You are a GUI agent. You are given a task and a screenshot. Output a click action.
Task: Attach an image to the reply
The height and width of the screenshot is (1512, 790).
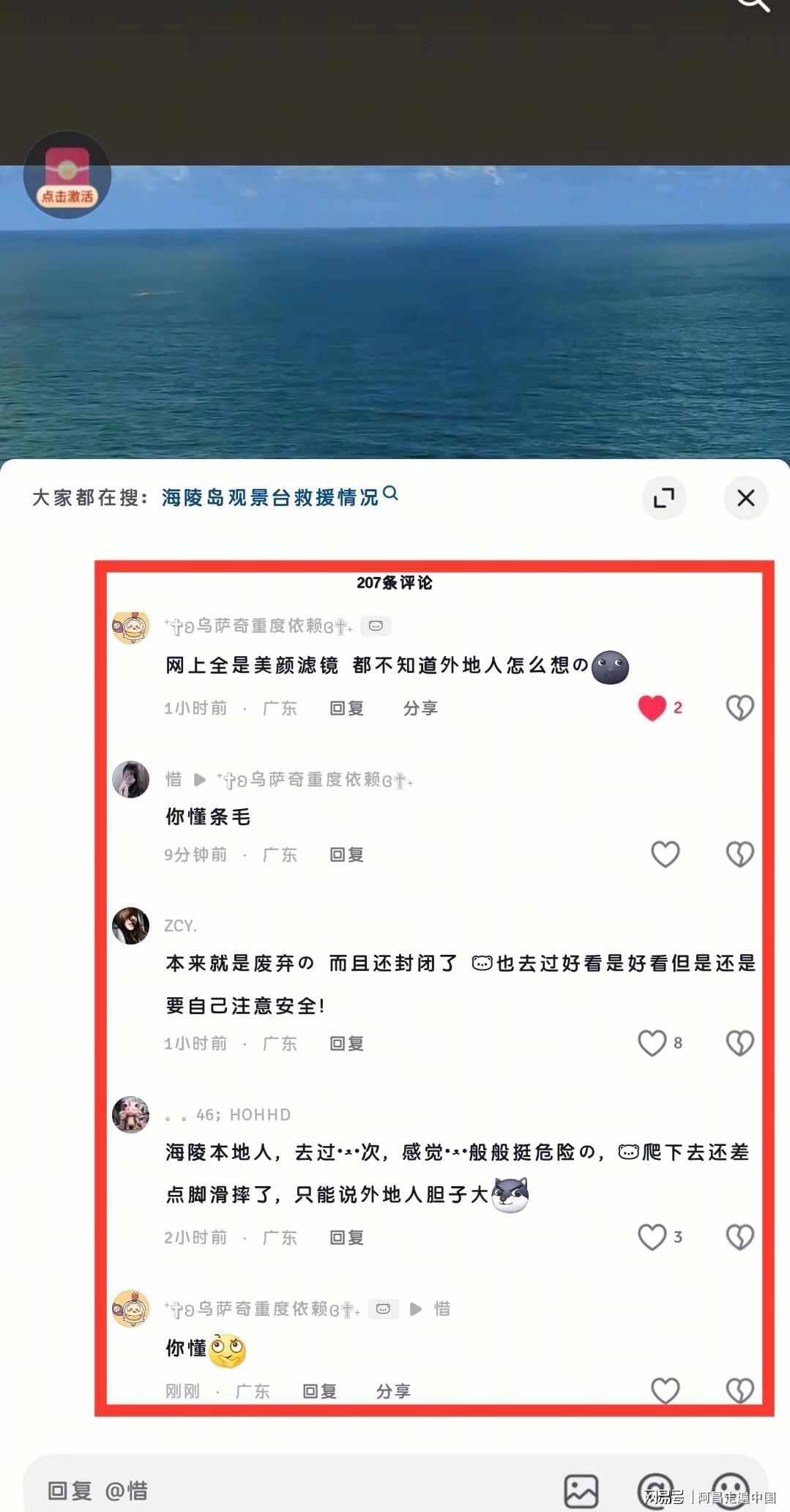pyautogui.click(x=581, y=1491)
